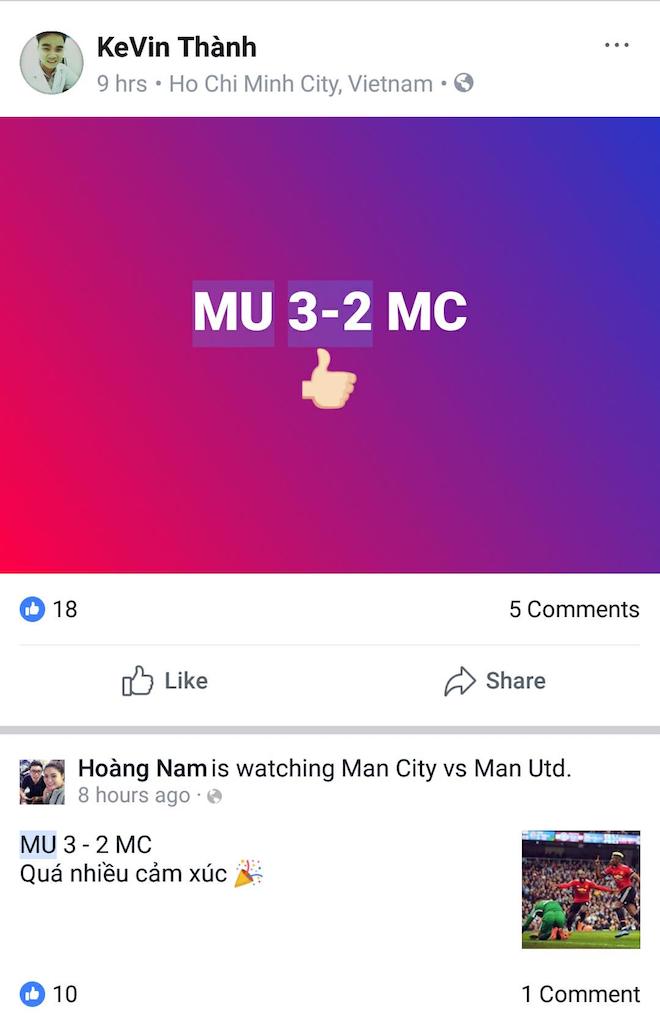Tap Hoàng Nam's profile picture
Screen dimensions: 660x1018
(42, 781)
